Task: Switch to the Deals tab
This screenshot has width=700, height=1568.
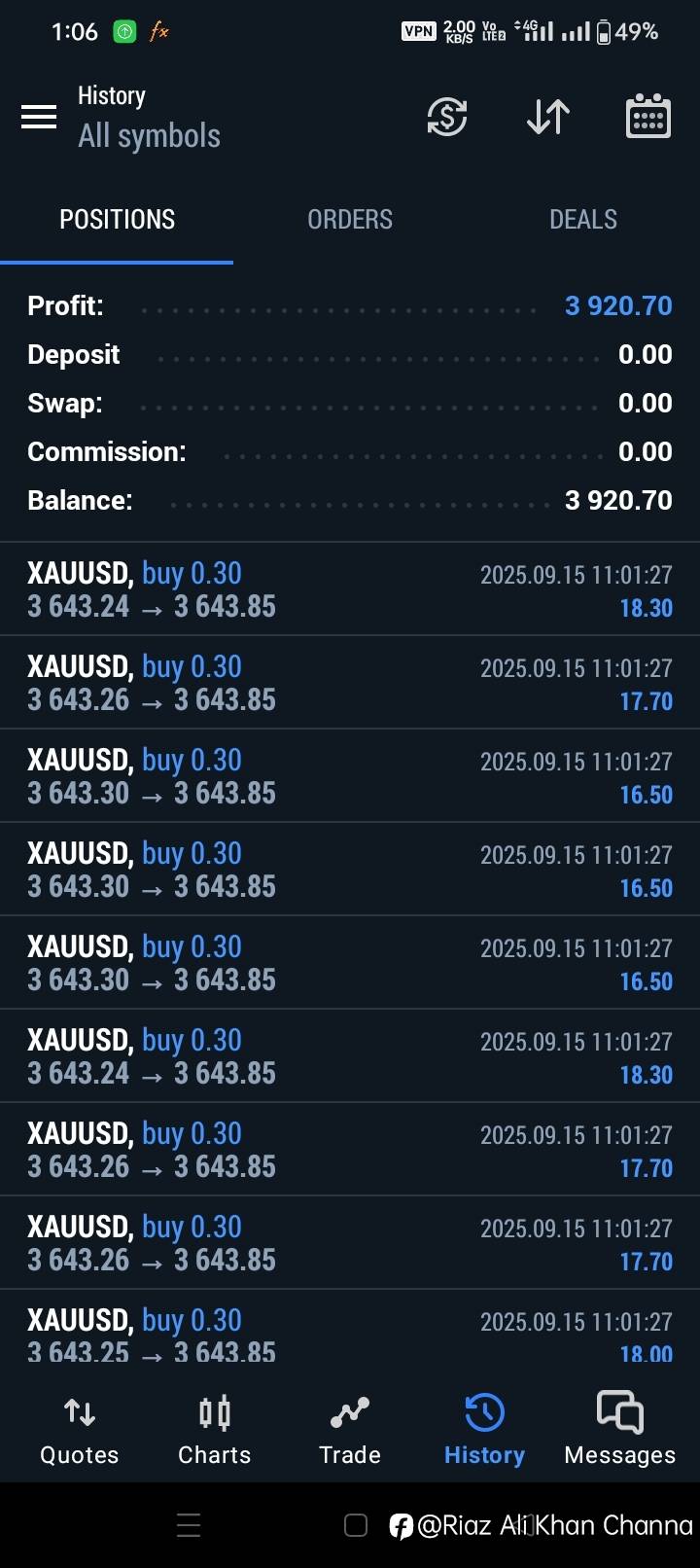Action: [x=583, y=220]
